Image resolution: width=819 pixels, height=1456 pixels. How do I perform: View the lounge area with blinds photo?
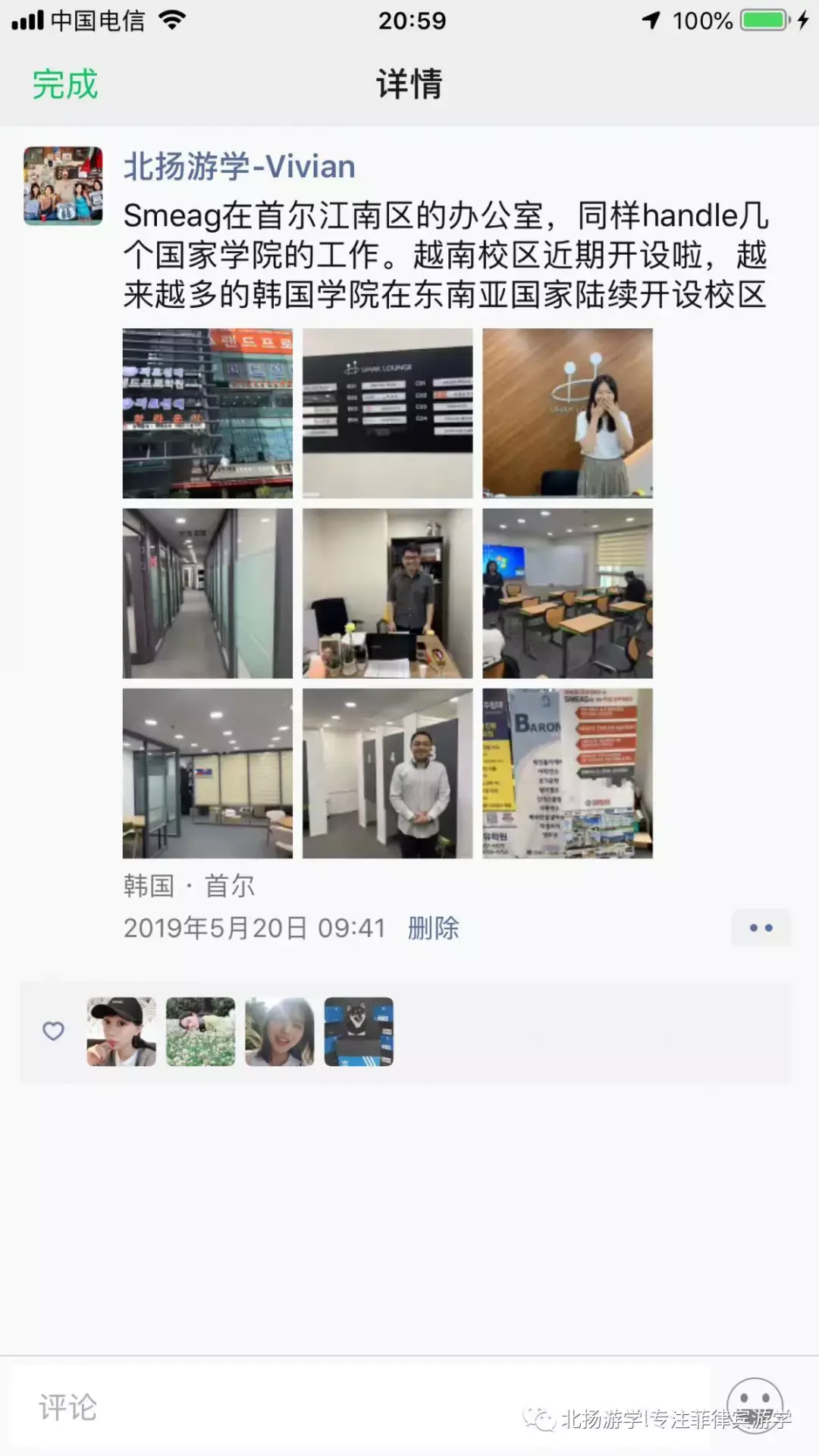(207, 773)
